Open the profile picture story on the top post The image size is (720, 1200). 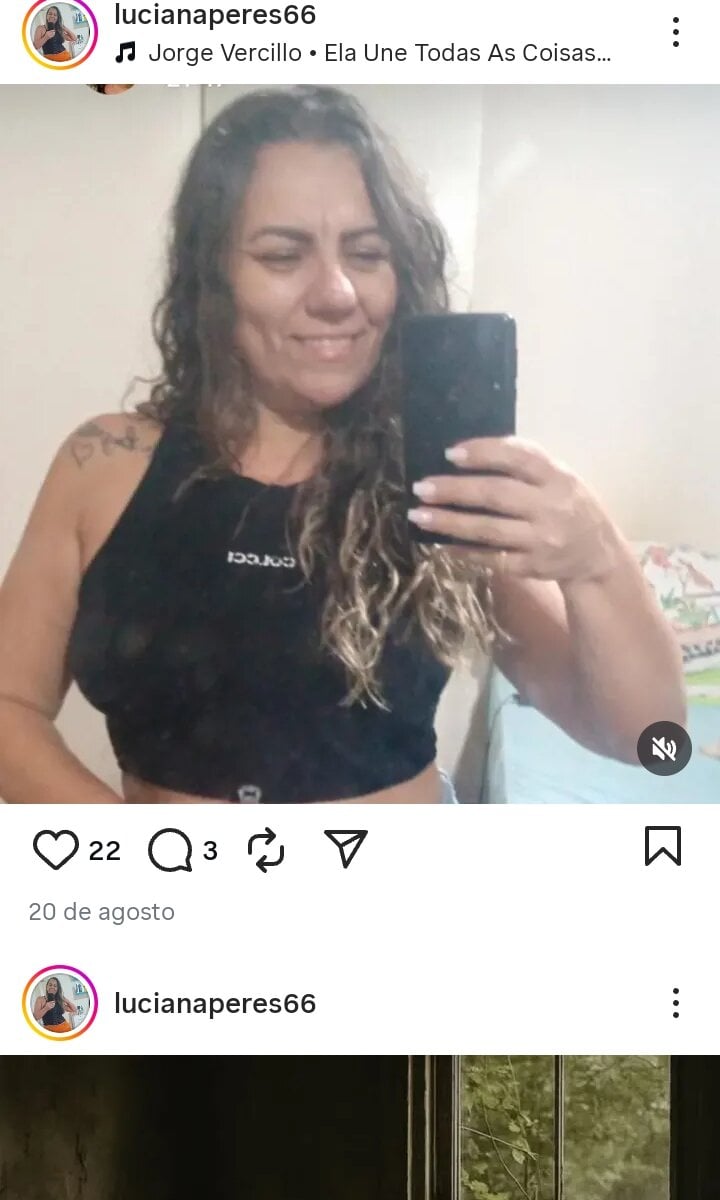pos(59,32)
